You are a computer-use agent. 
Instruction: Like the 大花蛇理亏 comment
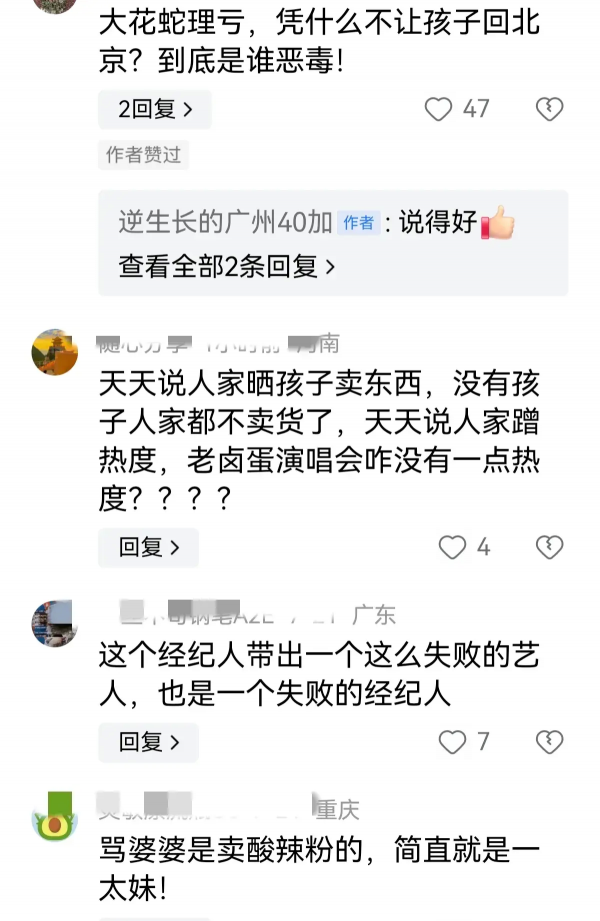pos(439,109)
